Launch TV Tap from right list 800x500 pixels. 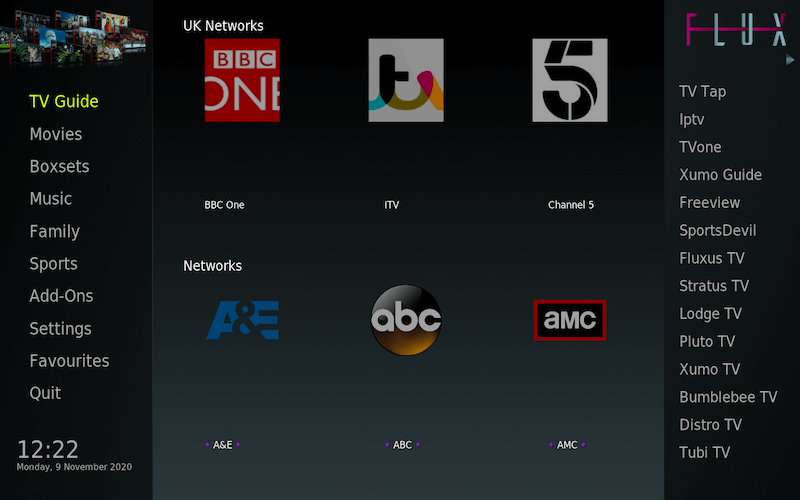(x=703, y=92)
